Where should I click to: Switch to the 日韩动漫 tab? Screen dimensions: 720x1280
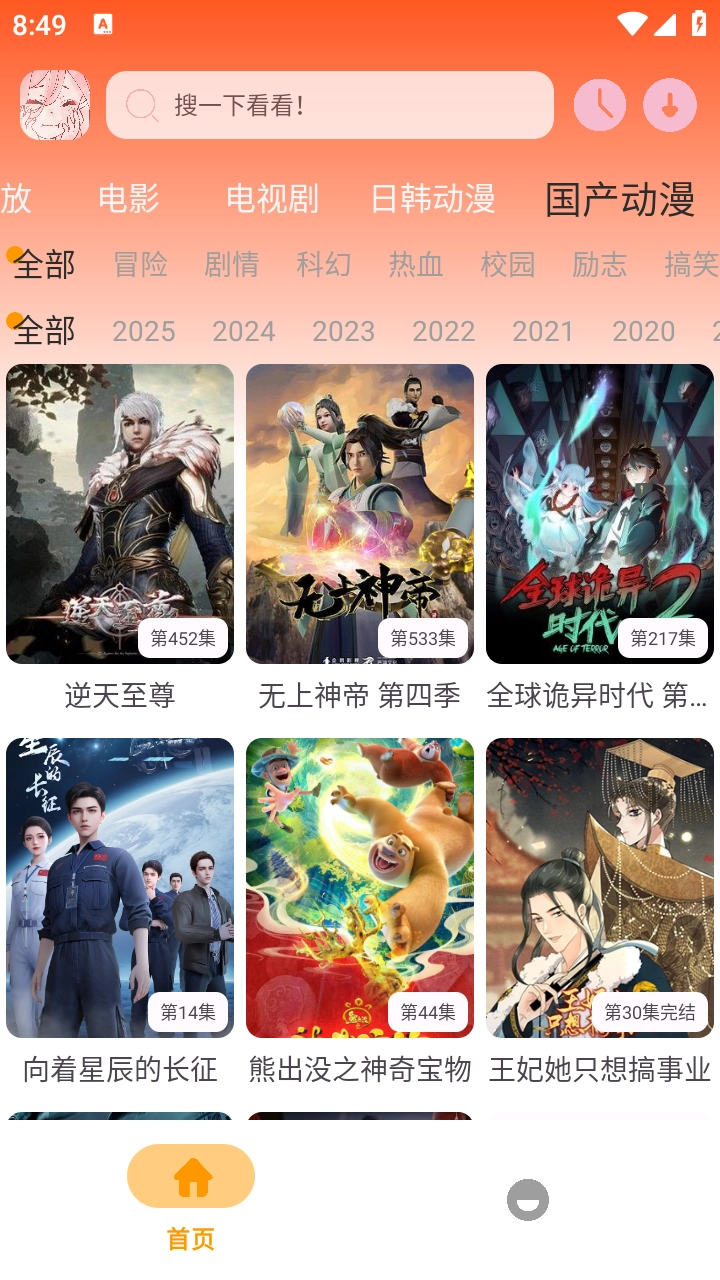point(431,198)
